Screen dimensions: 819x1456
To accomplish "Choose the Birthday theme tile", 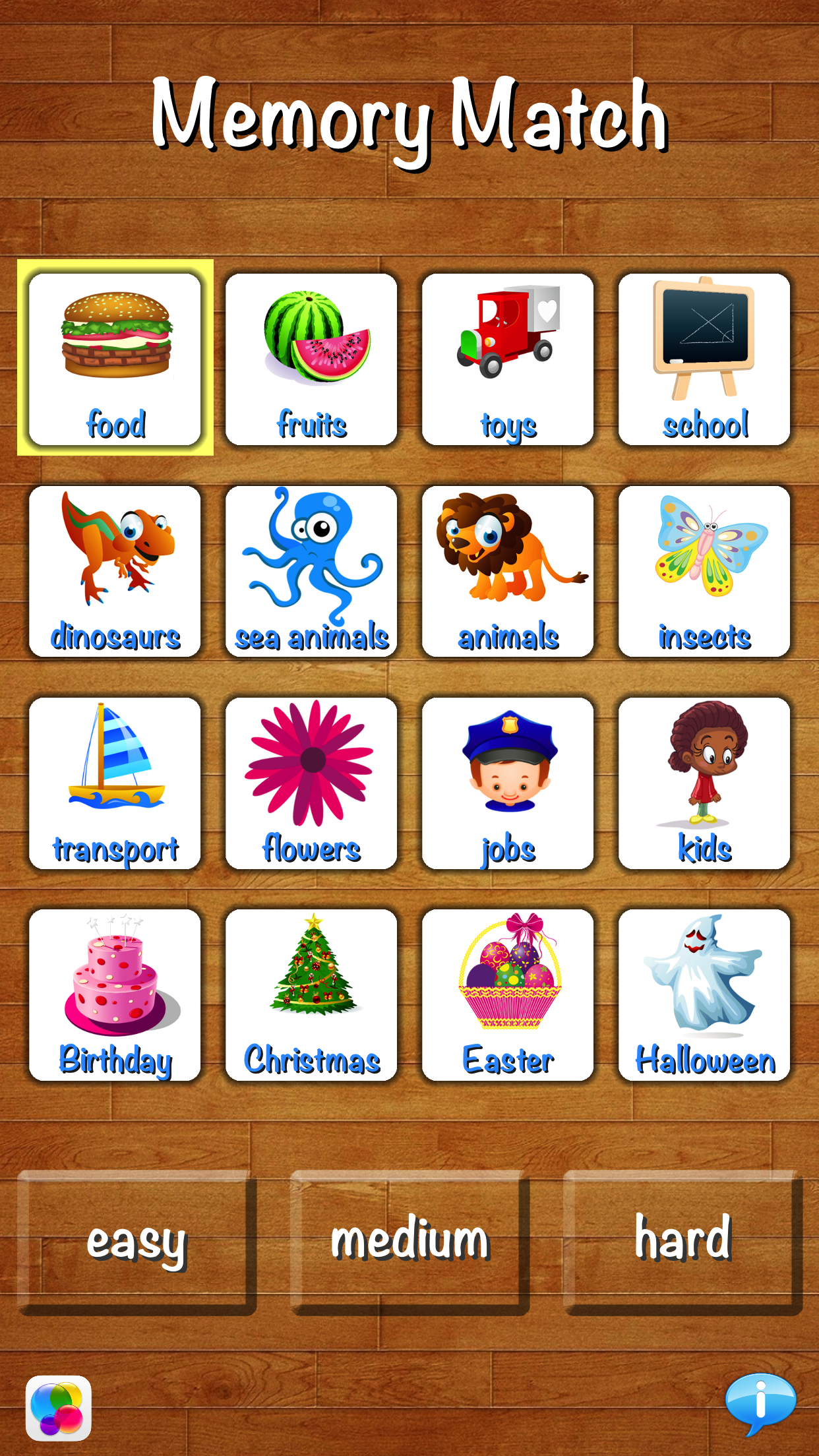I will click(115, 995).
